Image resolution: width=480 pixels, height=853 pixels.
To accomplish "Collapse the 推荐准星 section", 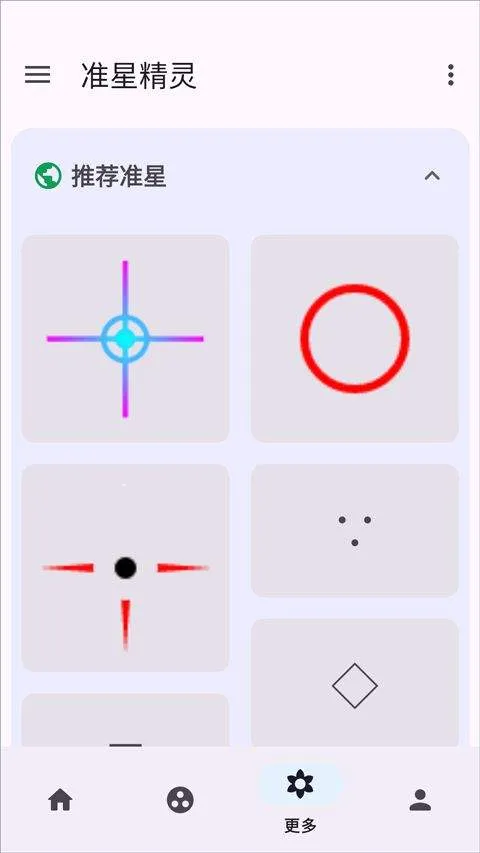I will point(432,176).
